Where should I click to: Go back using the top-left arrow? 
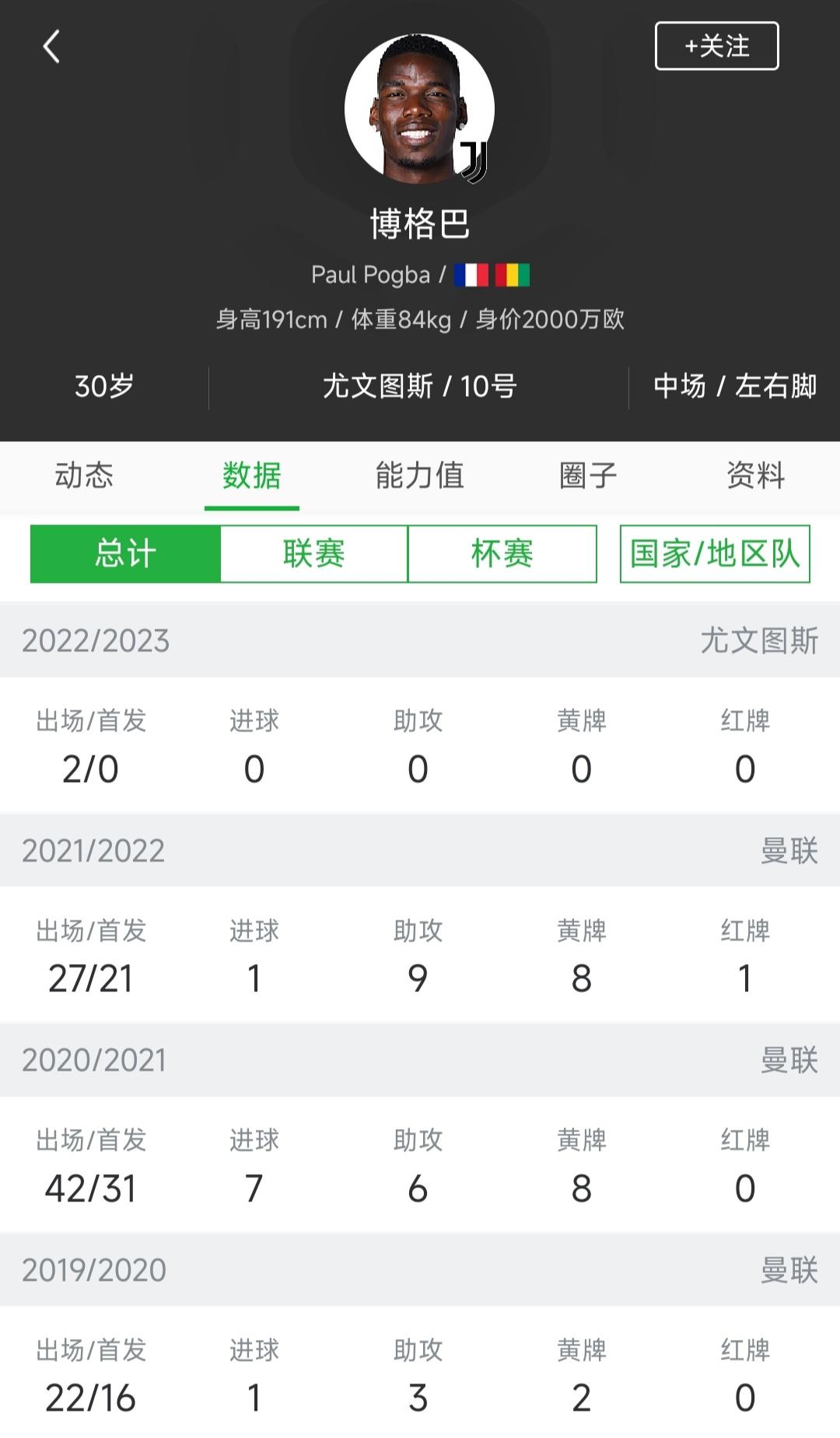click(x=51, y=47)
